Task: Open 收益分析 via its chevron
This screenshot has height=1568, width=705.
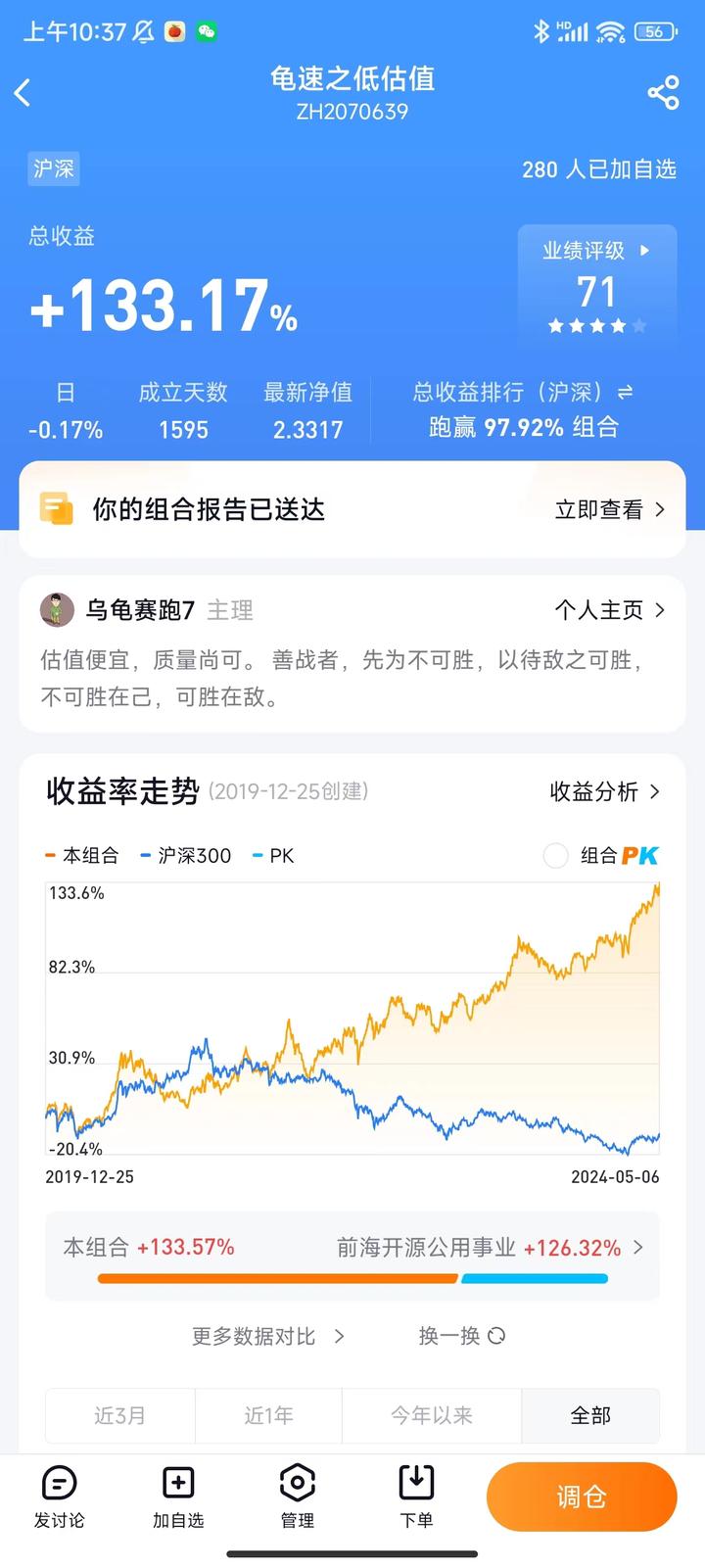Action: click(605, 791)
